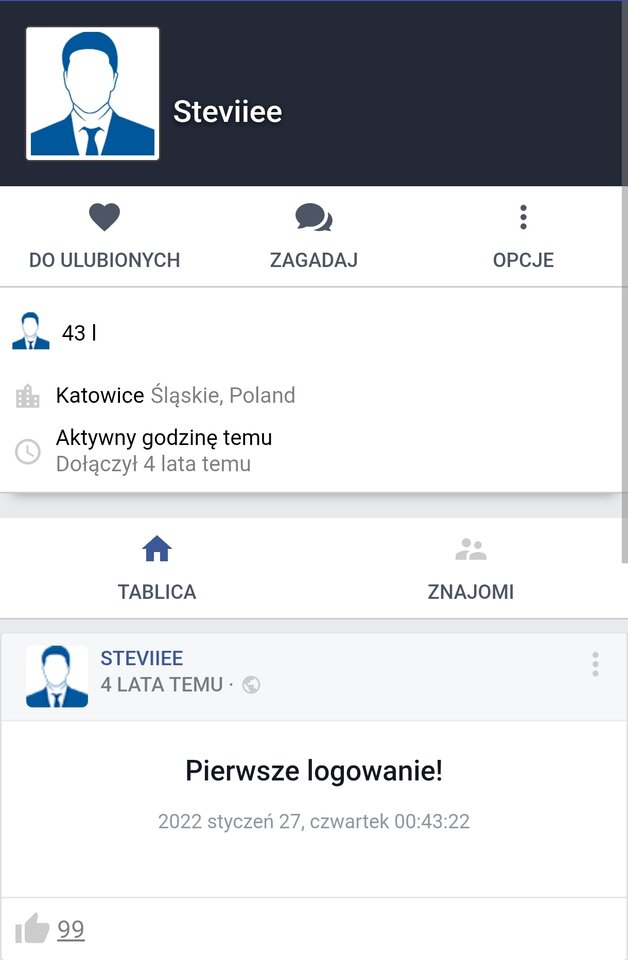Open Steviiee's large profile picture

coord(92,93)
